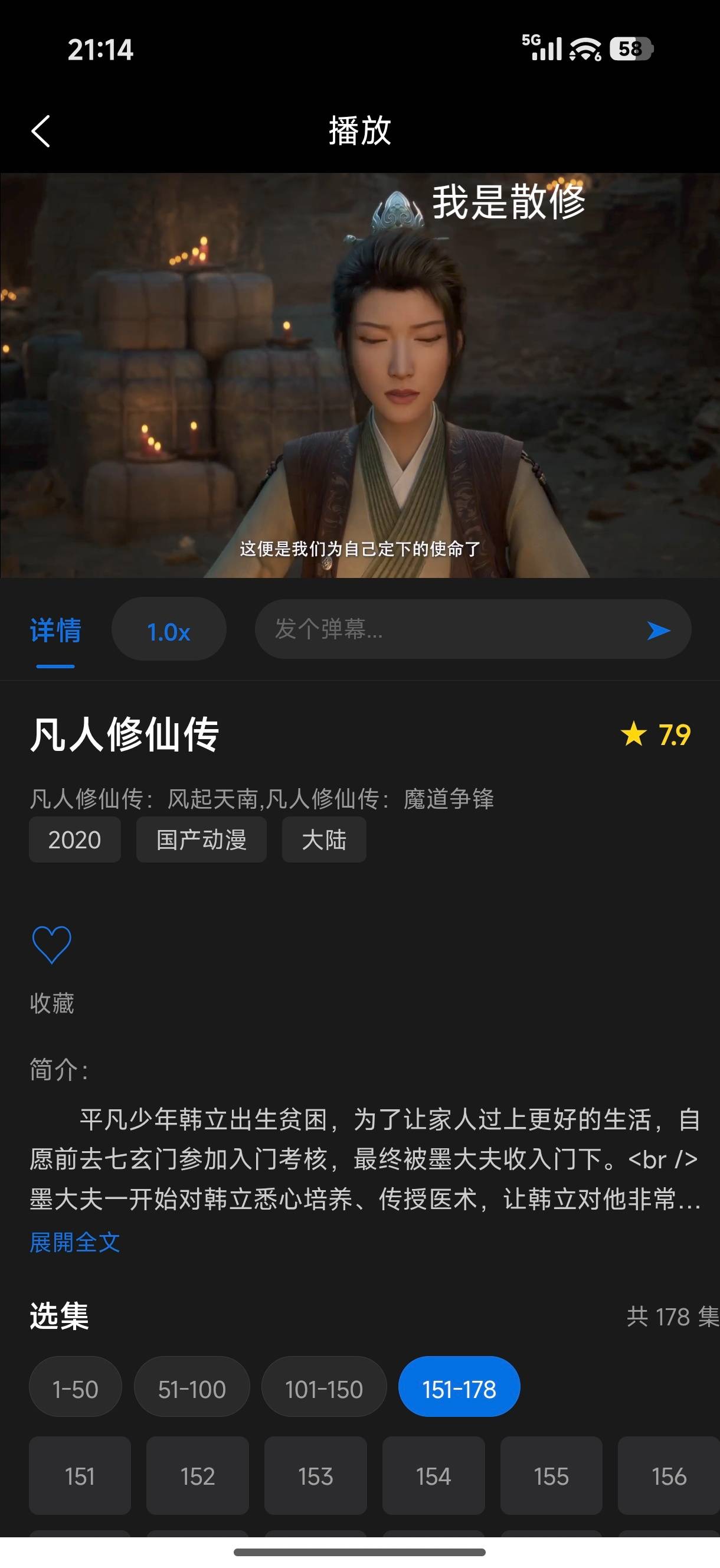Expand the synopsis via 展開全文

75,1243
